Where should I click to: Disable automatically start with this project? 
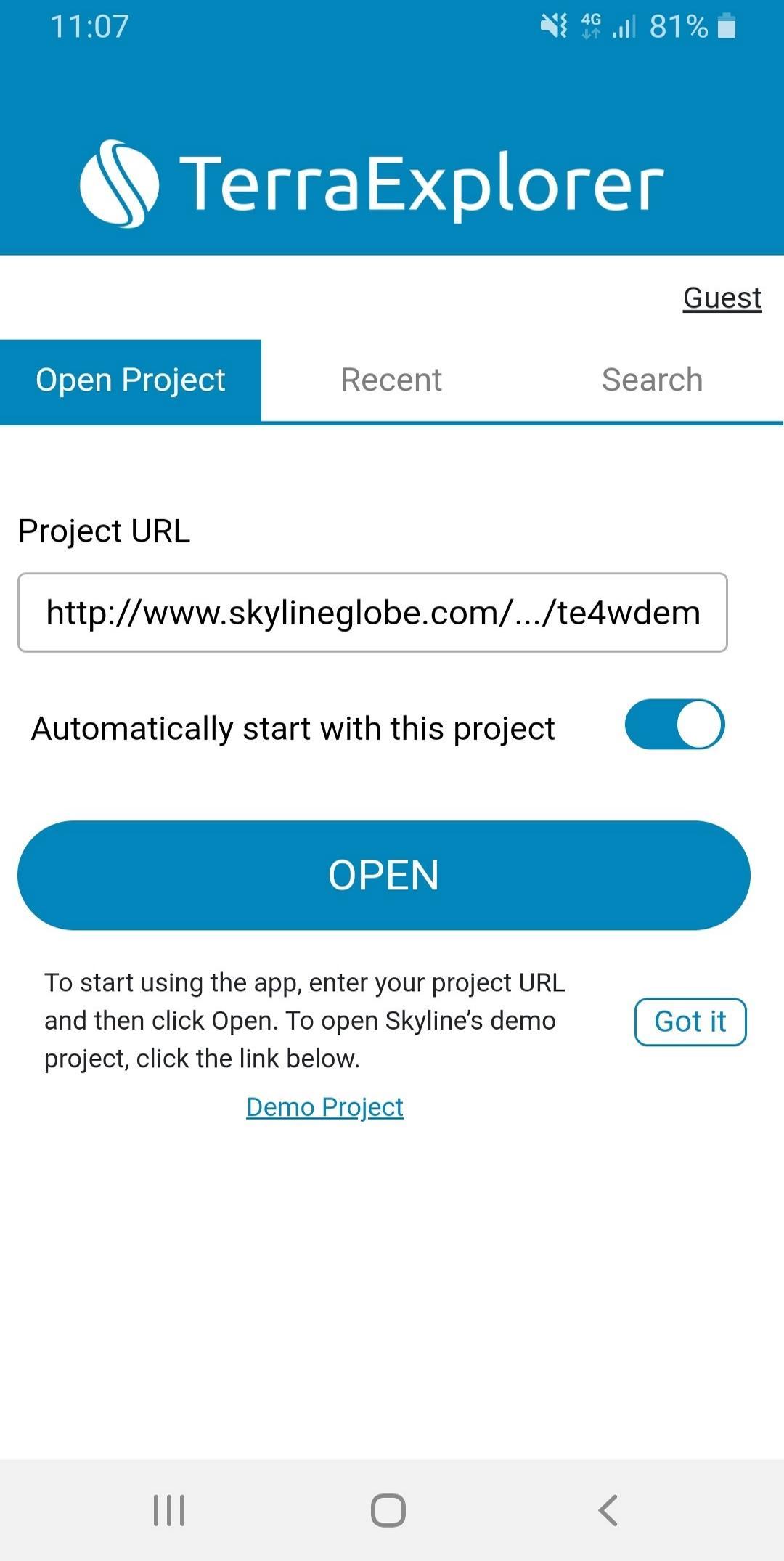click(674, 725)
